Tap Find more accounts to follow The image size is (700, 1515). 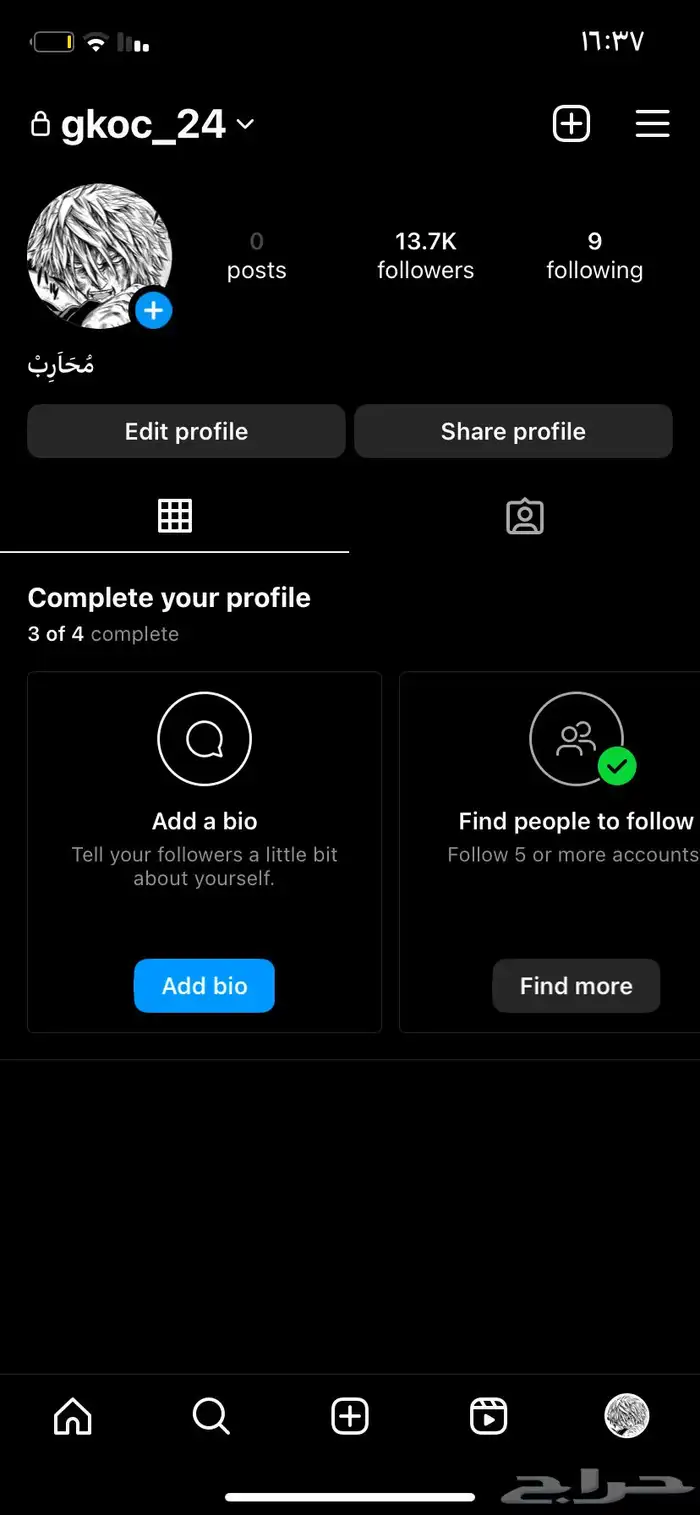click(x=576, y=986)
